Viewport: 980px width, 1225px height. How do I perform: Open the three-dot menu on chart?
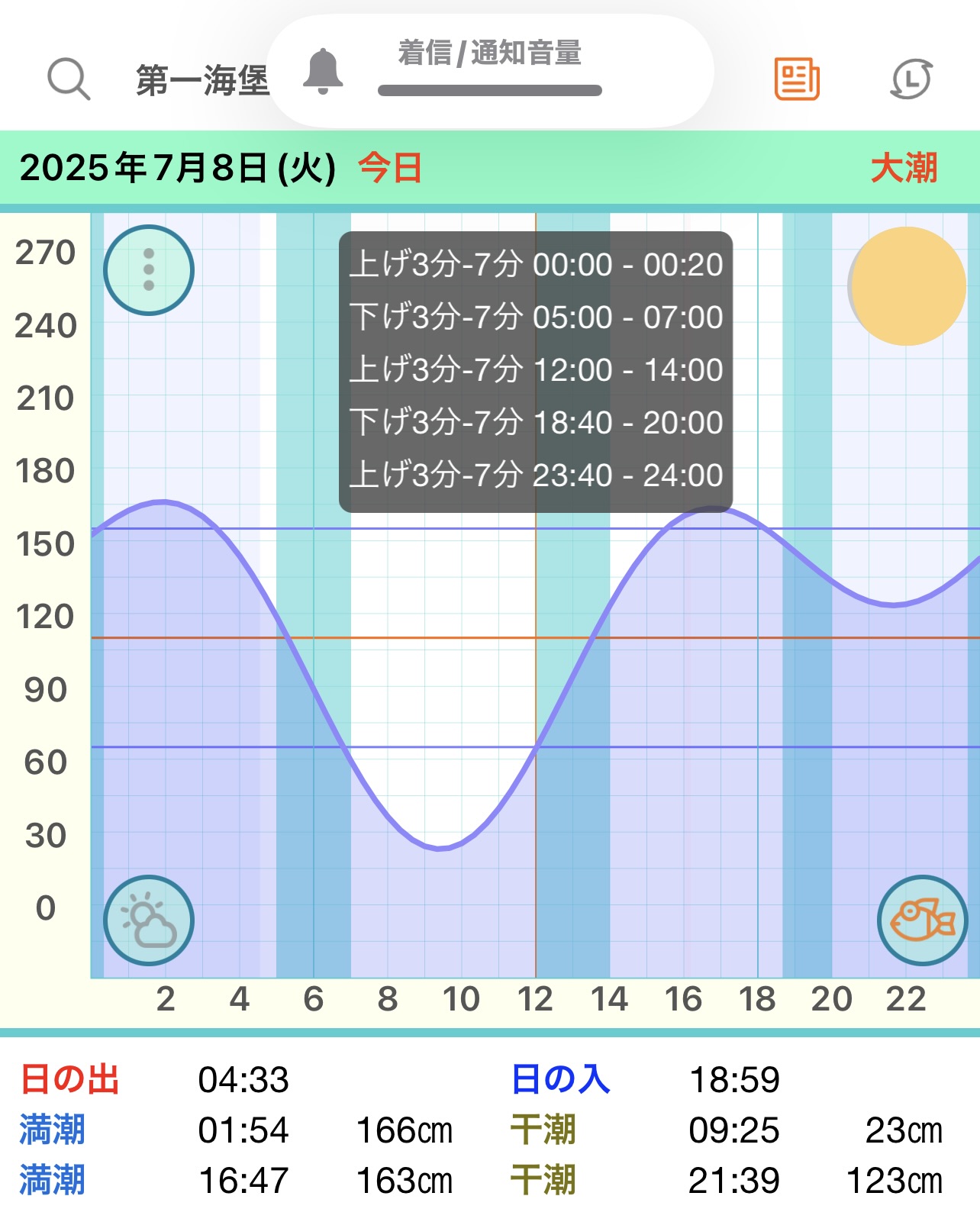point(149,269)
